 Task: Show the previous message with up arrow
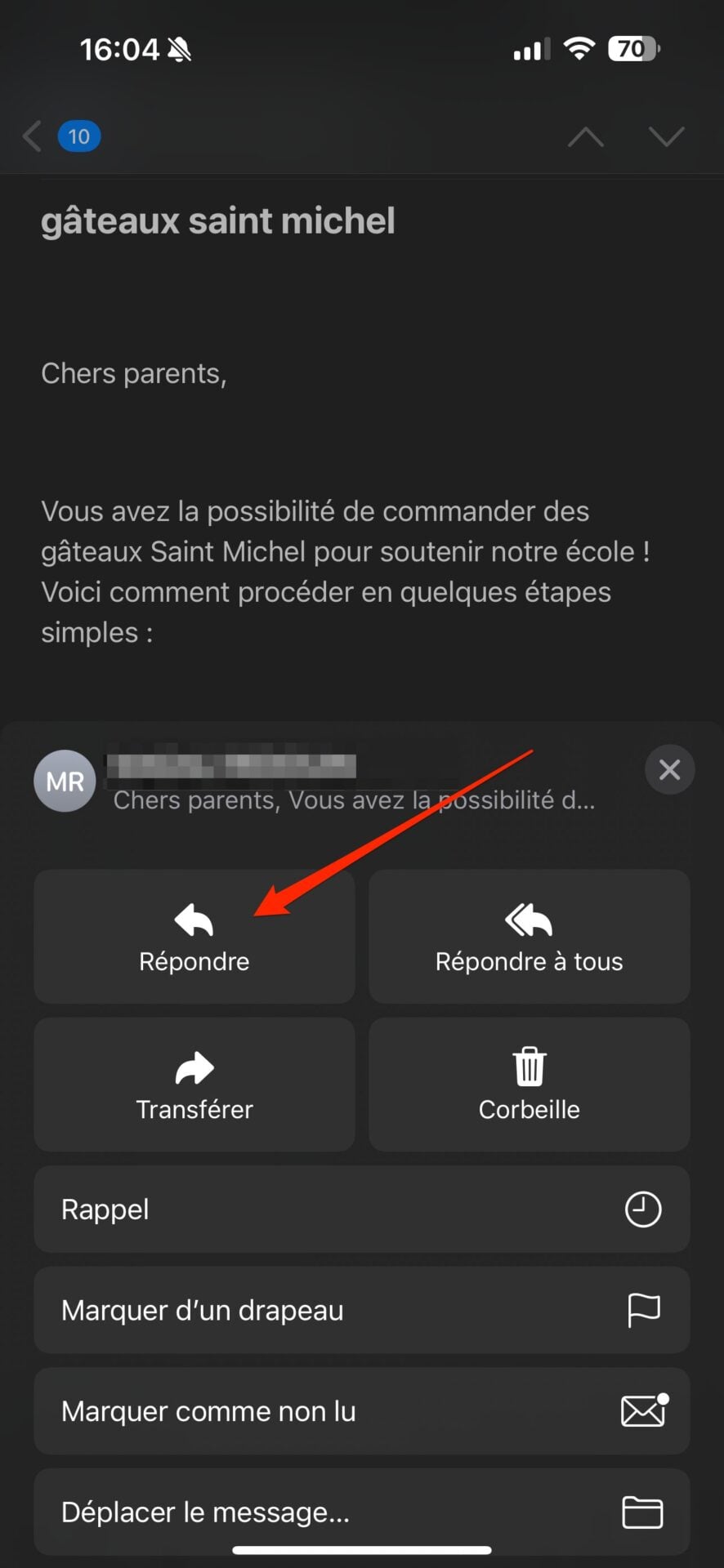(x=585, y=136)
